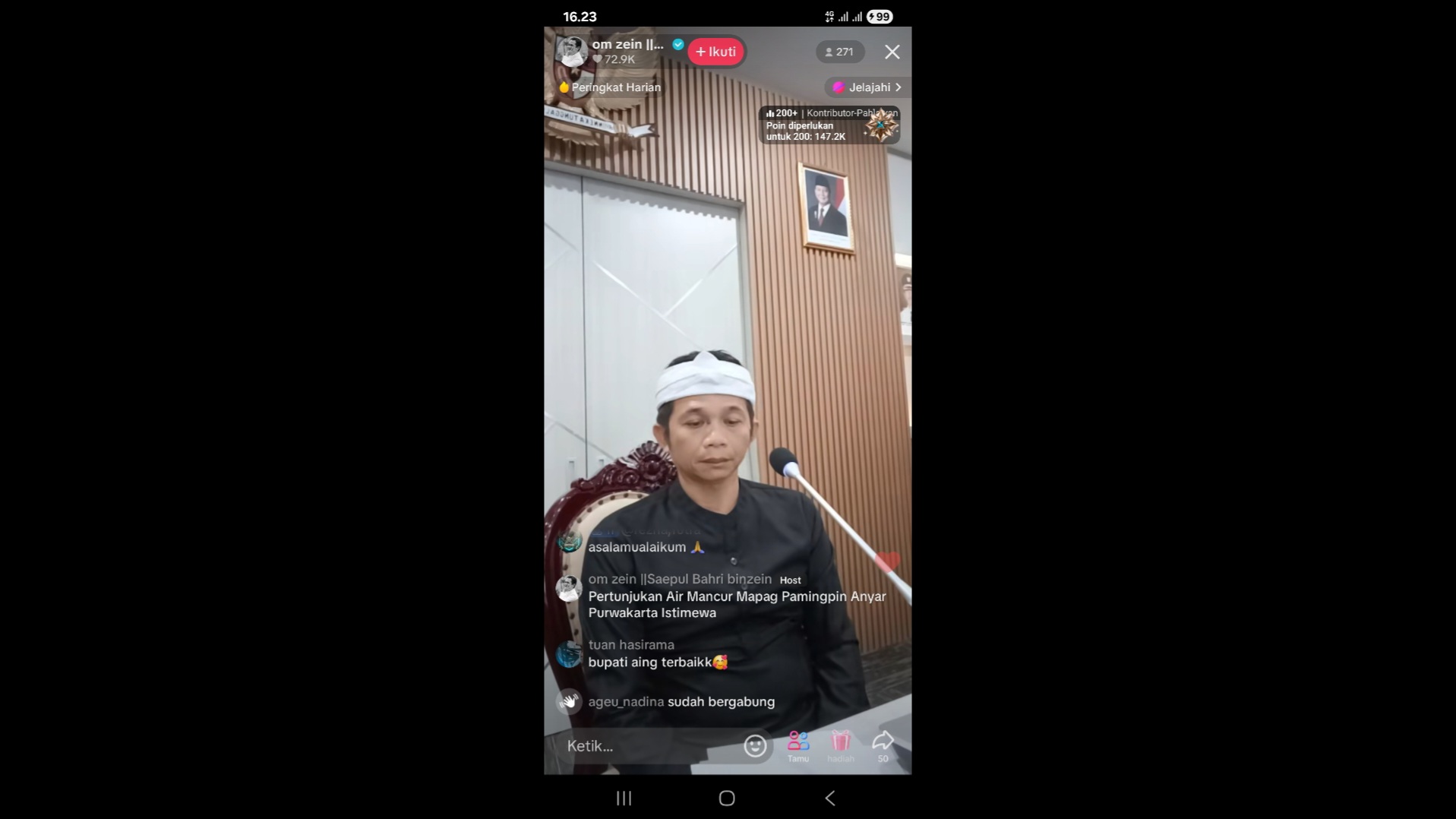Go to the system home screen
1456x819 pixels.
727,798
